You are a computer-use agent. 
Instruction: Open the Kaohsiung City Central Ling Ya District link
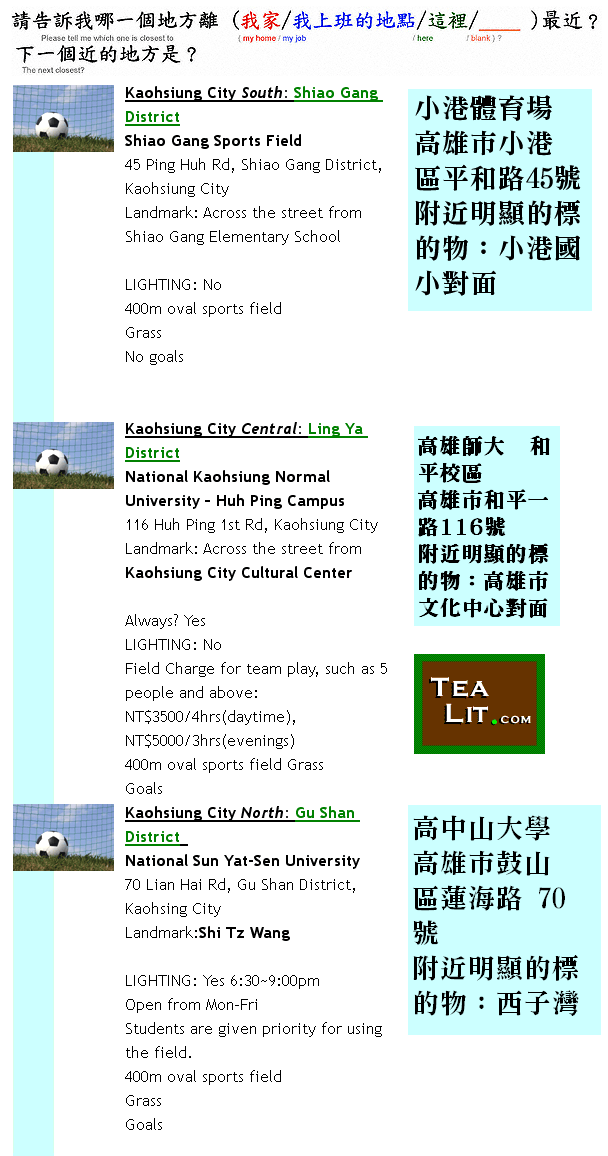(245, 429)
